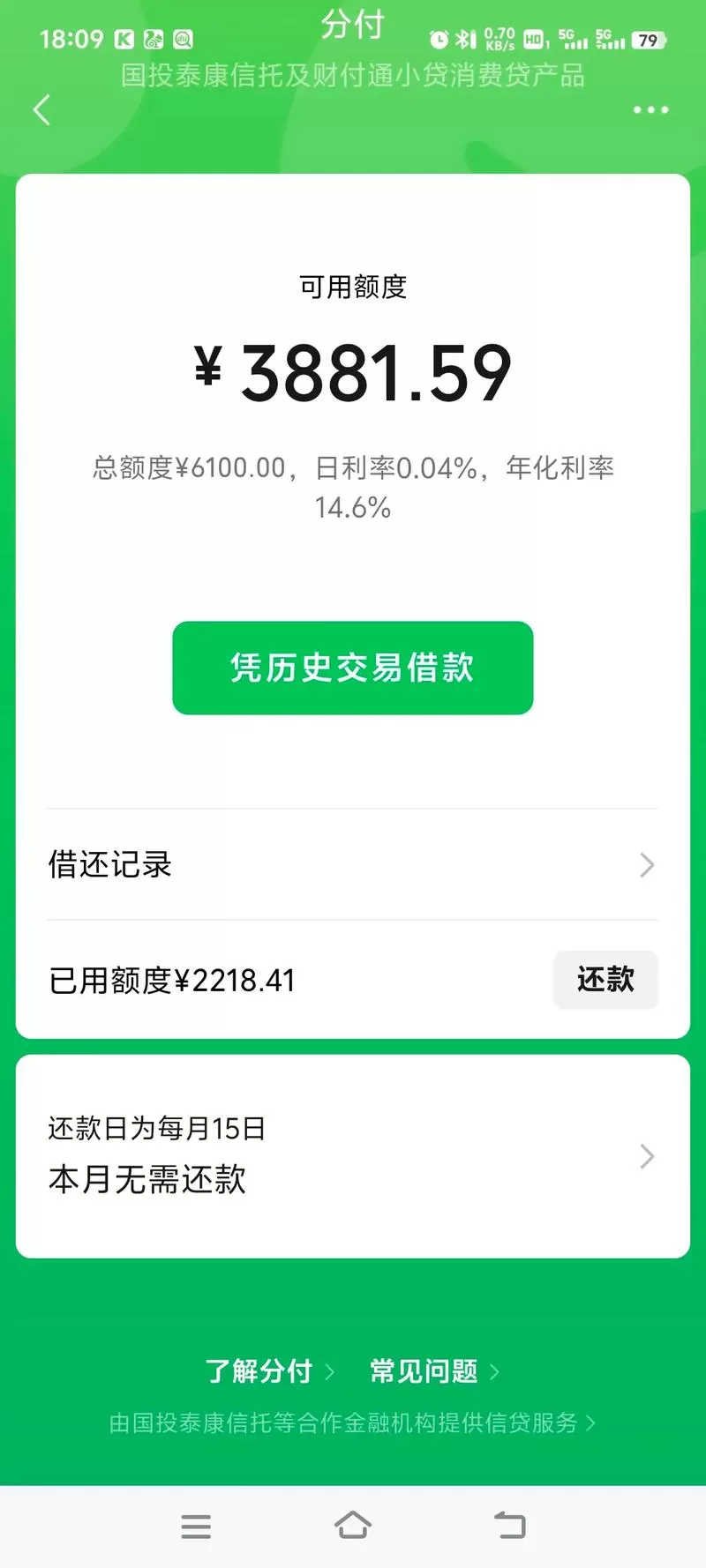
Task: Open the 常见问题 FAQ link
Action: tap(424, 1372)
